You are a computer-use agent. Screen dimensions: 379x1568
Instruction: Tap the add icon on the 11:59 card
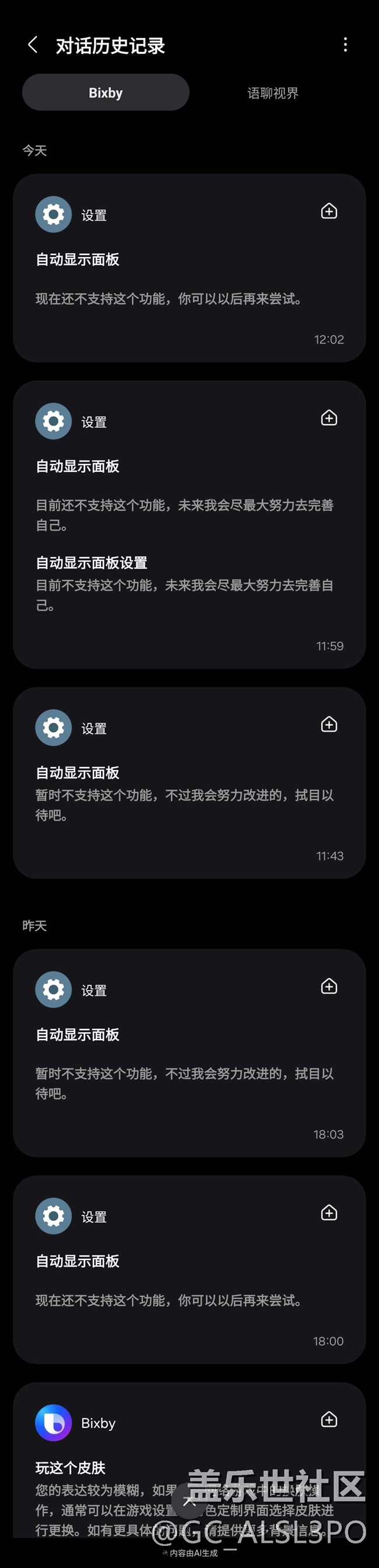coord(329,418)
